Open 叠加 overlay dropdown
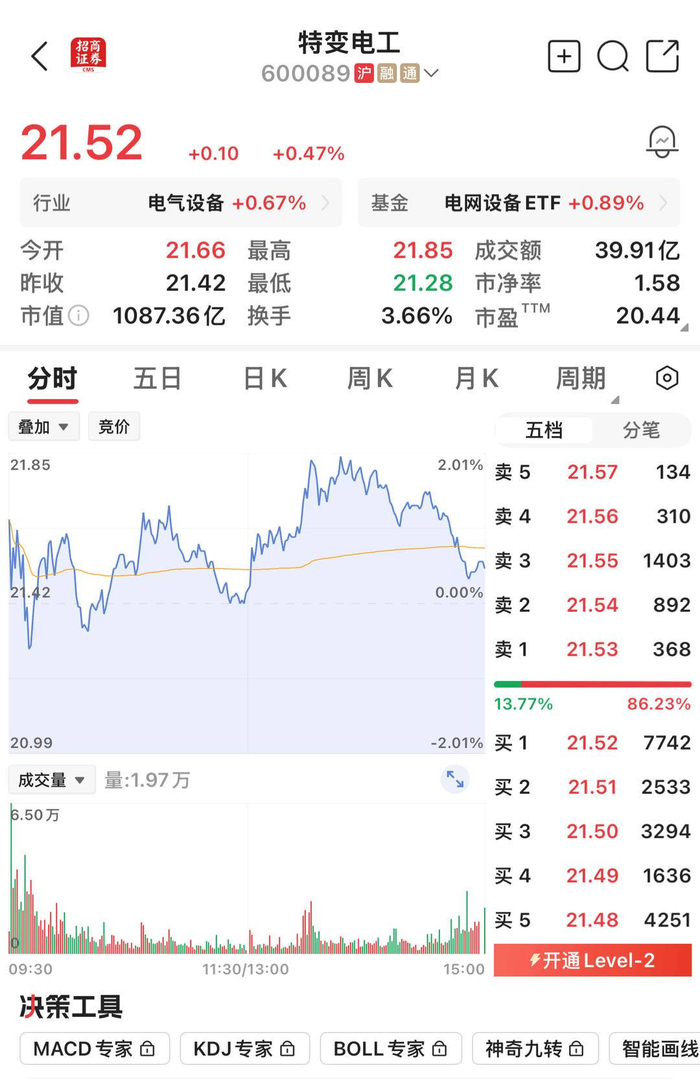The width and height of the screenshot is (700, 1079). point(44,427)
